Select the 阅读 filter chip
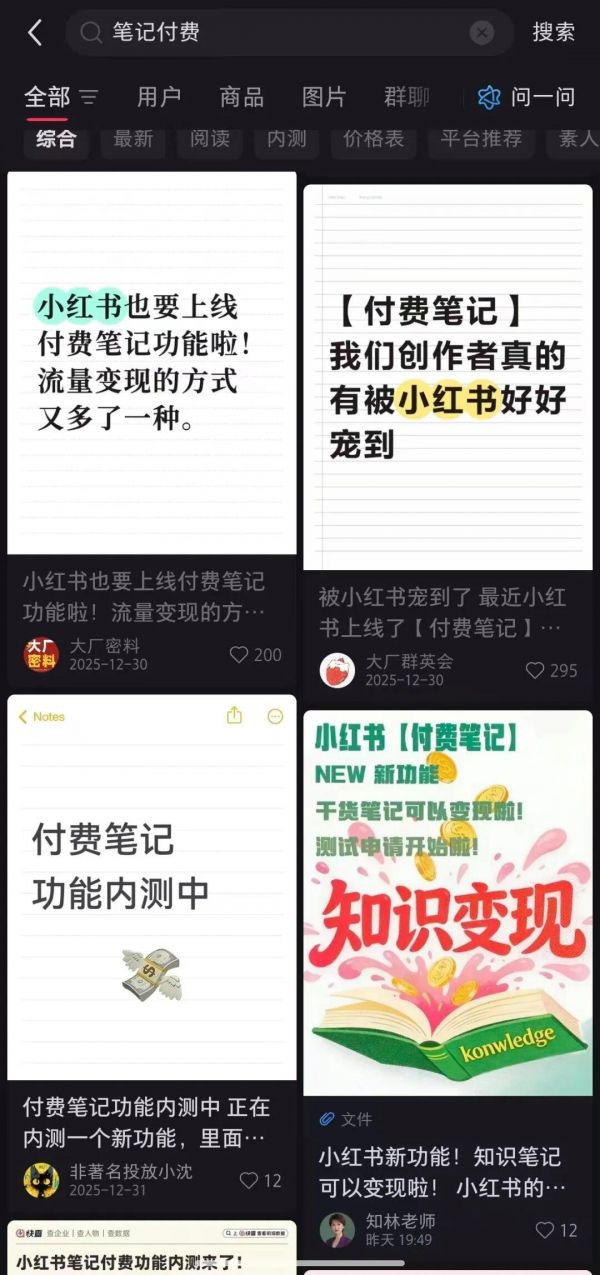Image resolution: width=600 pixels, height=1275 pixels. (209, 140)
